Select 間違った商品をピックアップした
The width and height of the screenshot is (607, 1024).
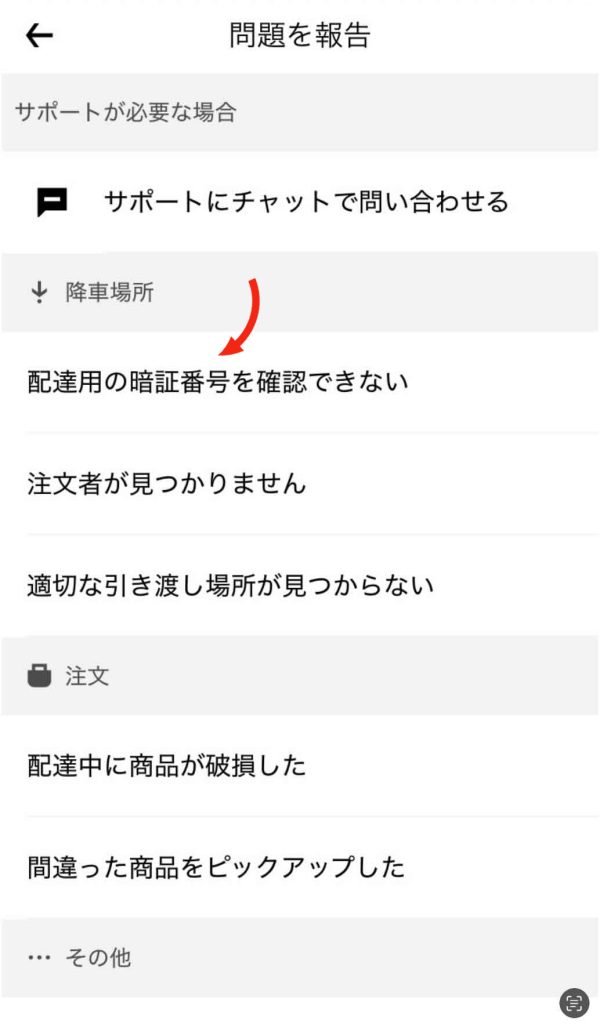tap(216, 867)
